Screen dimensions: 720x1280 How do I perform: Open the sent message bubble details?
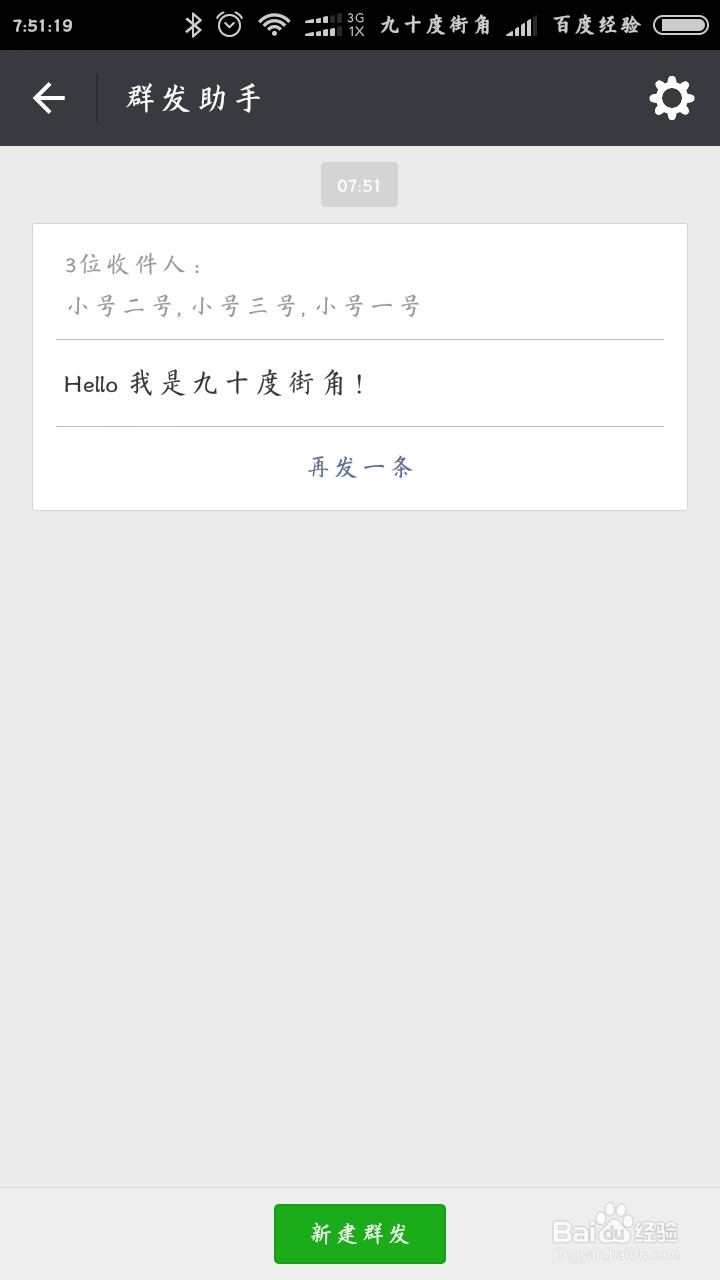coord(360,367)
